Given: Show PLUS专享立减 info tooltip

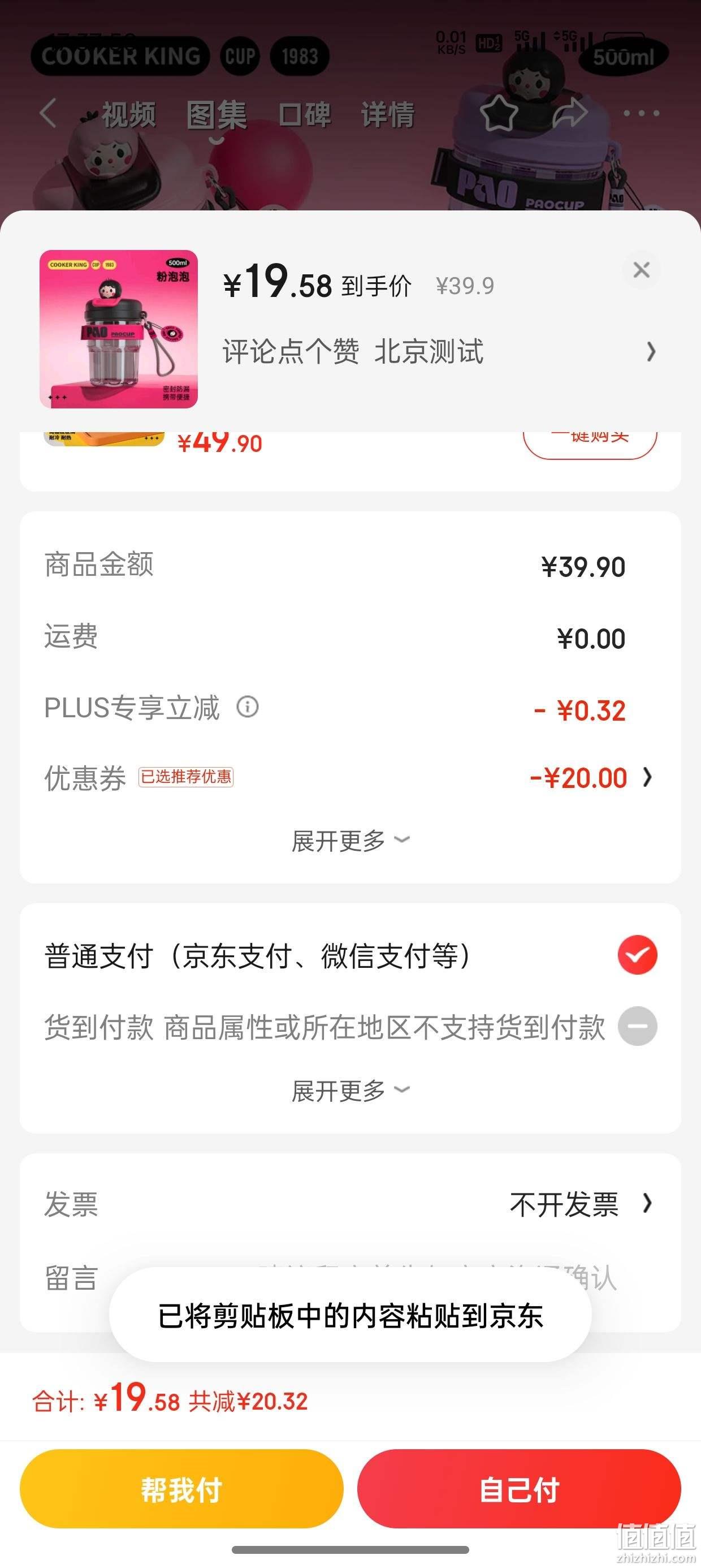Looking at the screenshot, I should (x=248, y=707).
